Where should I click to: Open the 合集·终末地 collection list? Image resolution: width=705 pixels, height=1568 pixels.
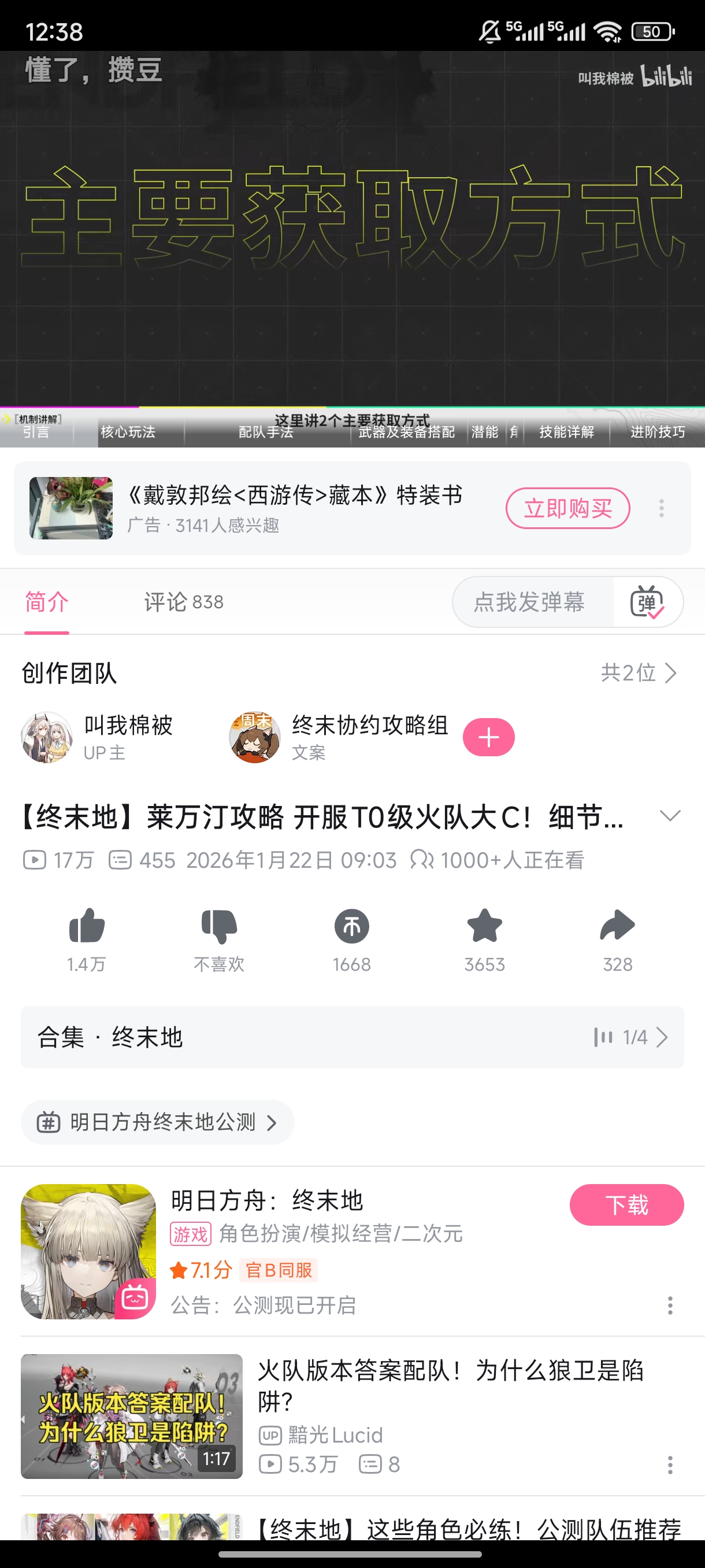click(352, 1037)
